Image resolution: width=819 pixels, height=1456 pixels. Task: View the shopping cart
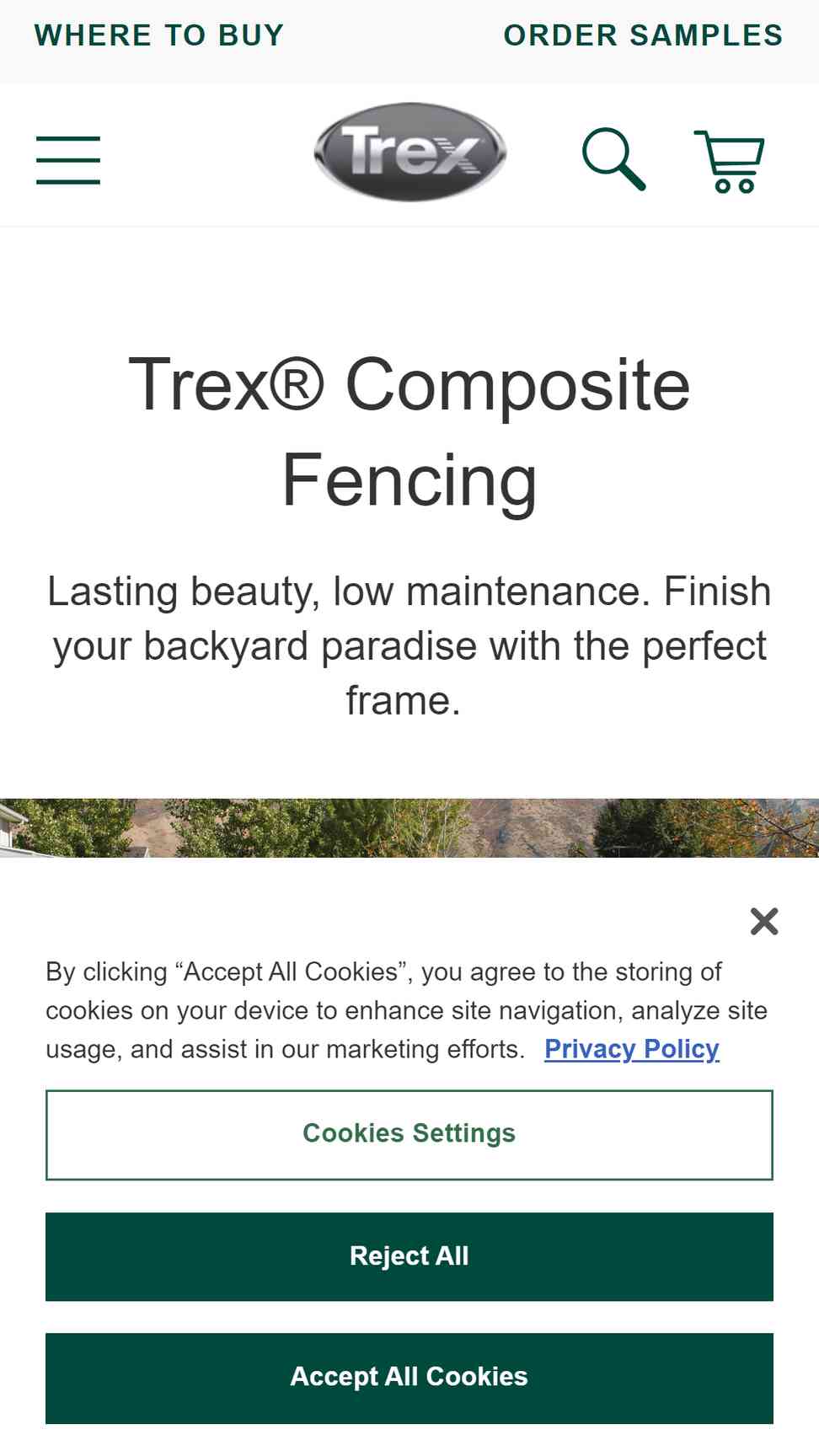730,161
